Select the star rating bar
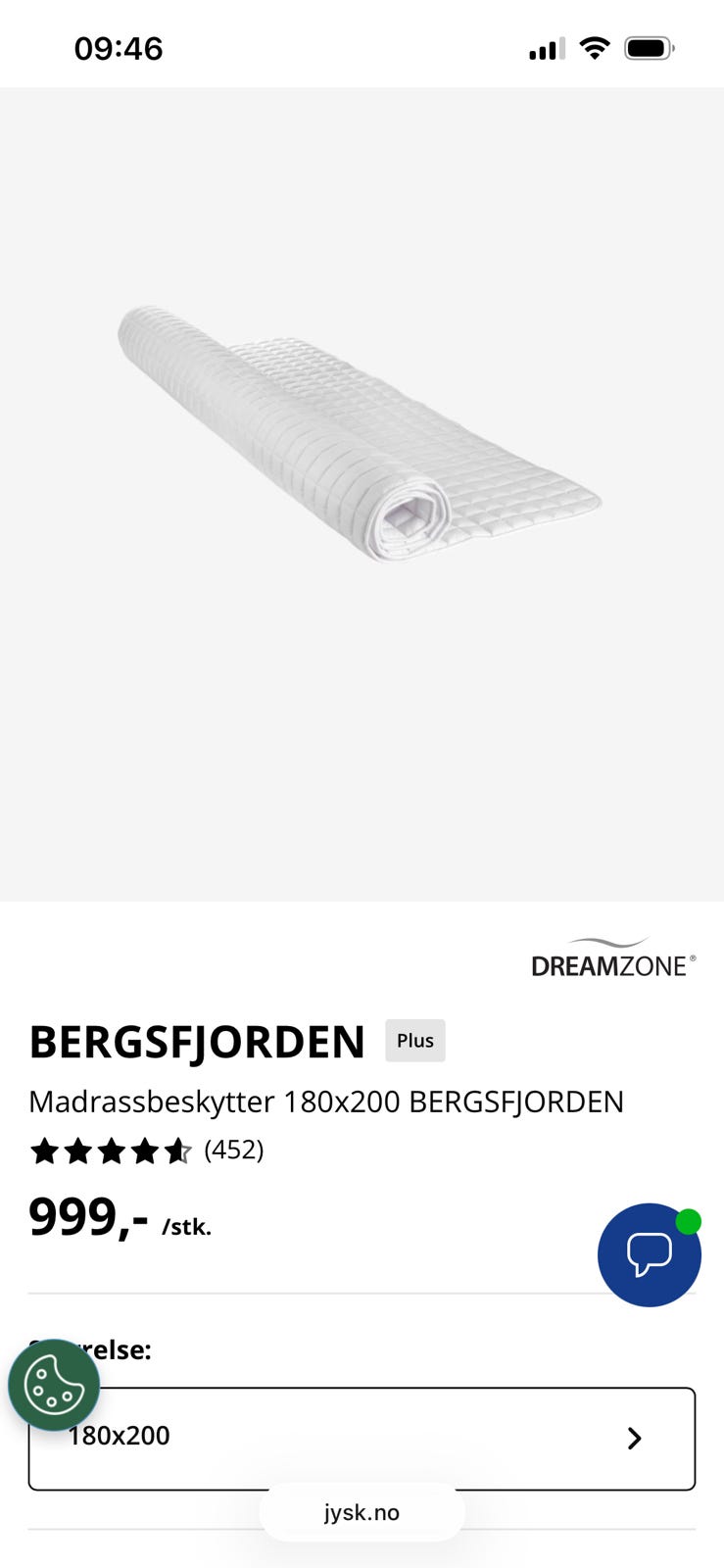 tap(113, 1151)
